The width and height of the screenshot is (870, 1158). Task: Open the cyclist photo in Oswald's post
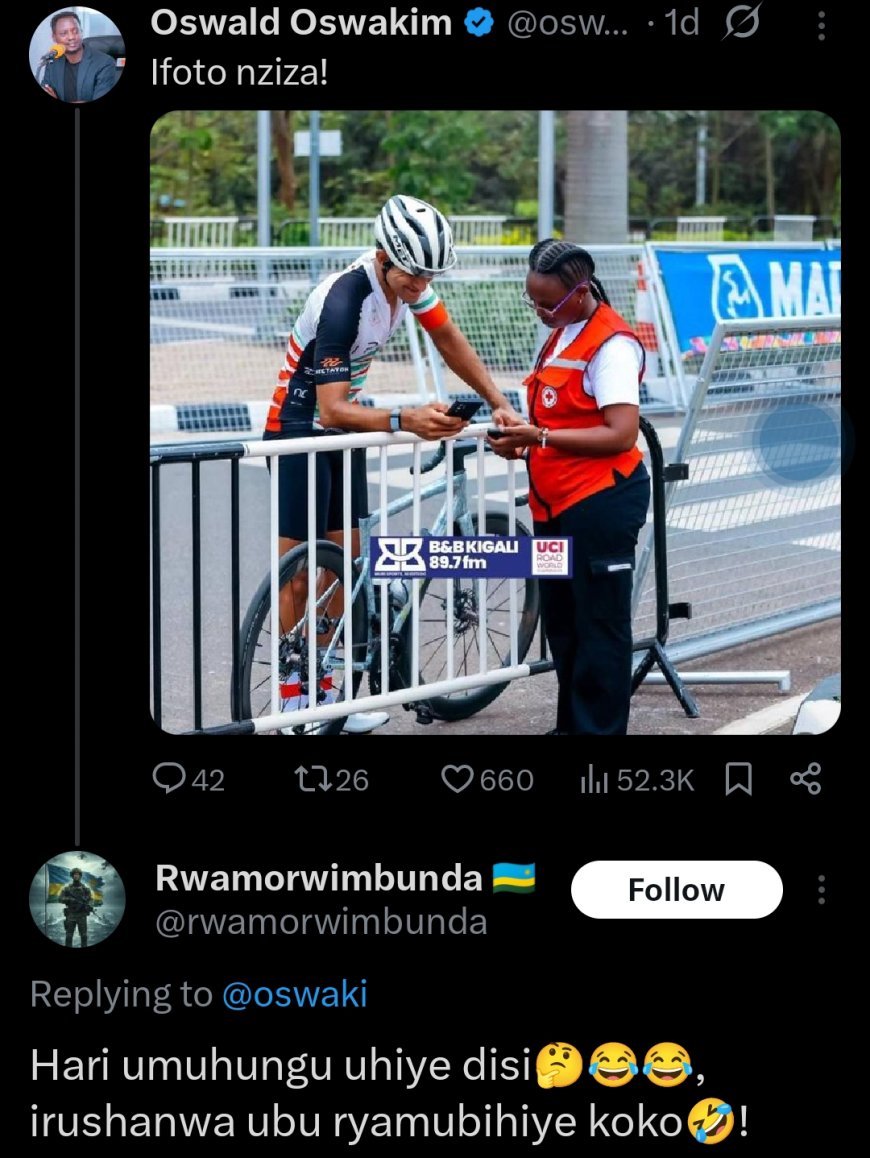(495, 421)
